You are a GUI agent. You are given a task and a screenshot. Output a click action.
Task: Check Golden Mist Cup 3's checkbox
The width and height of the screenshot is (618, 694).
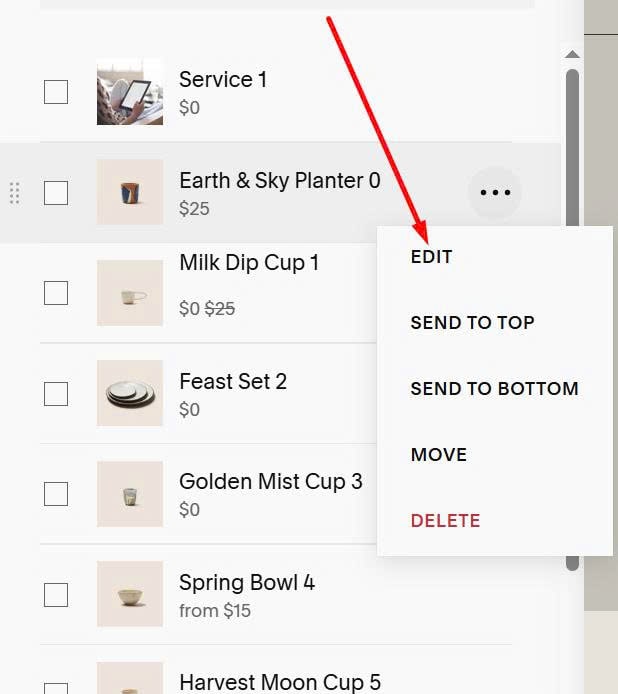(56, 494)
